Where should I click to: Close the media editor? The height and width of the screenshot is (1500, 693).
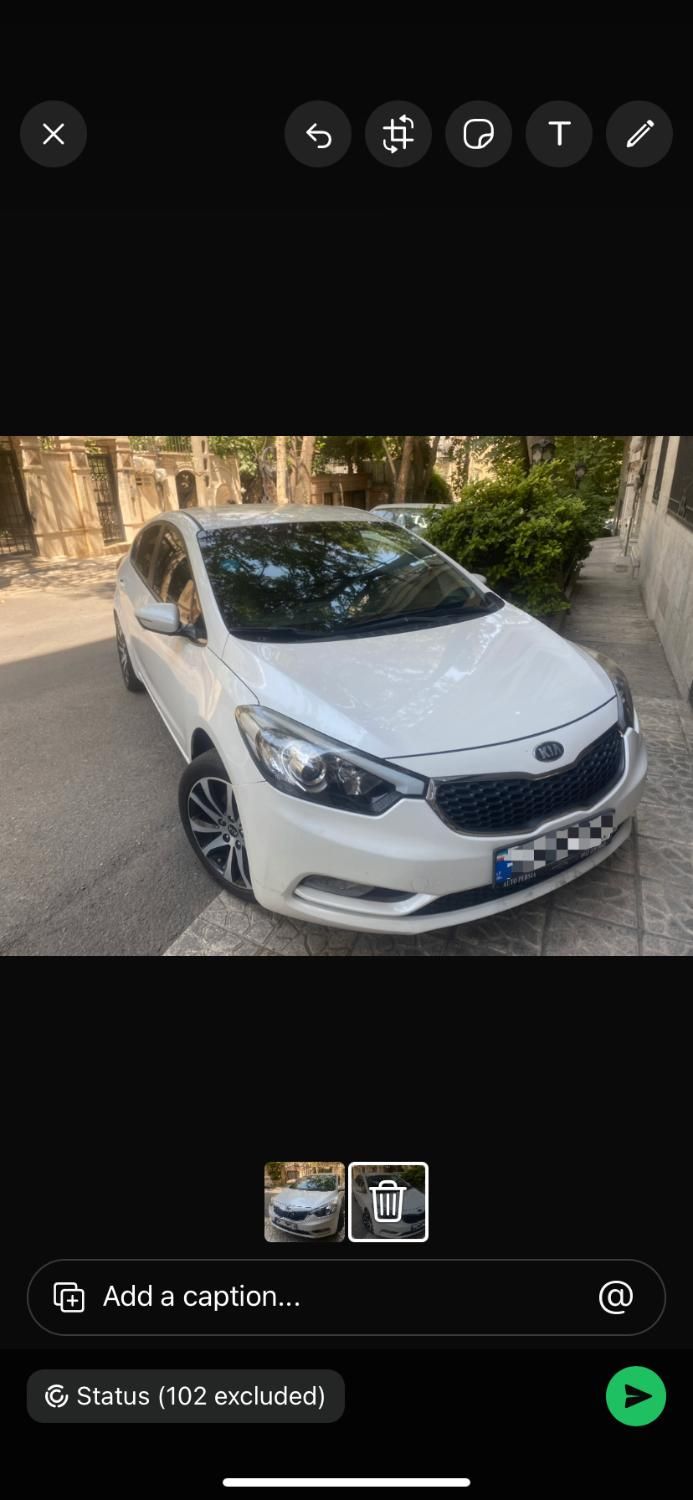pyautogui.click(x=53, y=134)
